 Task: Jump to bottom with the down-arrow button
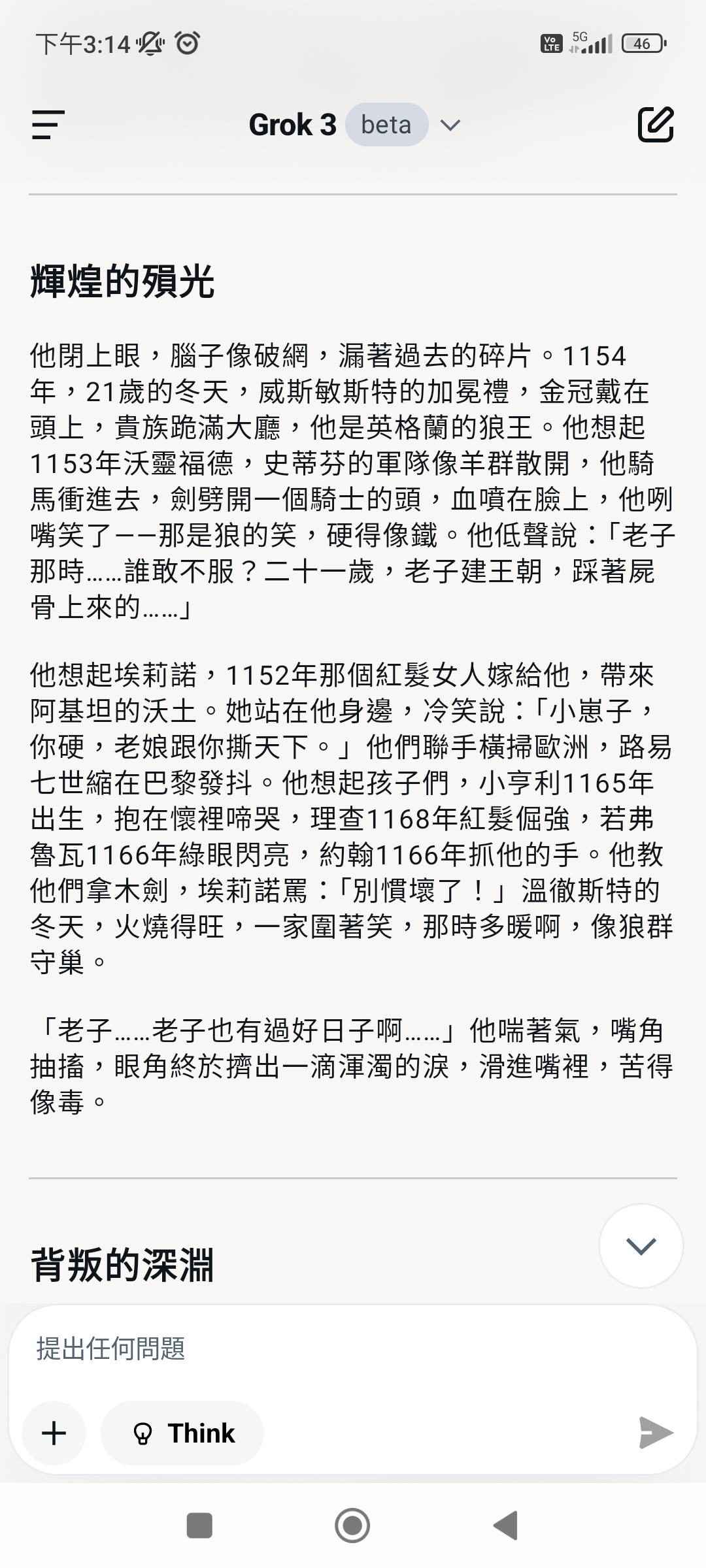(x=641, y=1245)
